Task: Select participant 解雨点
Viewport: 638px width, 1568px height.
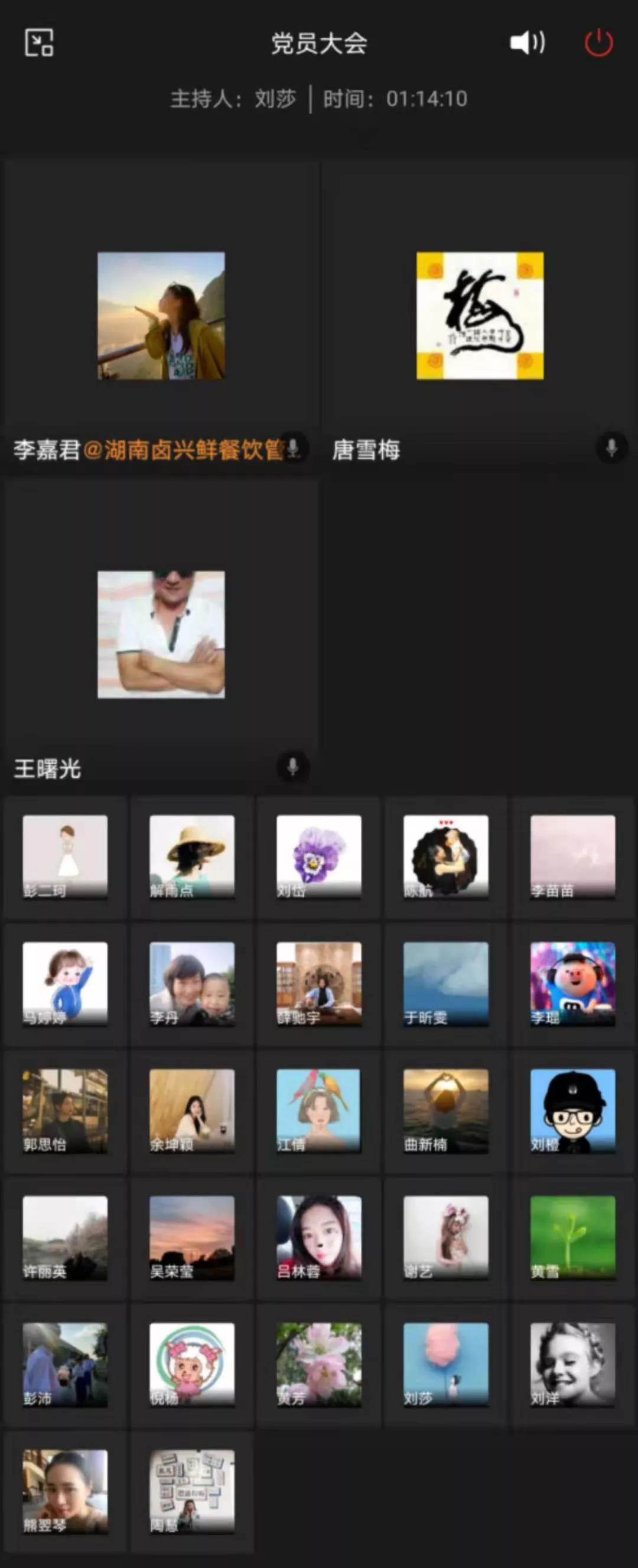Action: pyautogui.click(x=192, y=856)
